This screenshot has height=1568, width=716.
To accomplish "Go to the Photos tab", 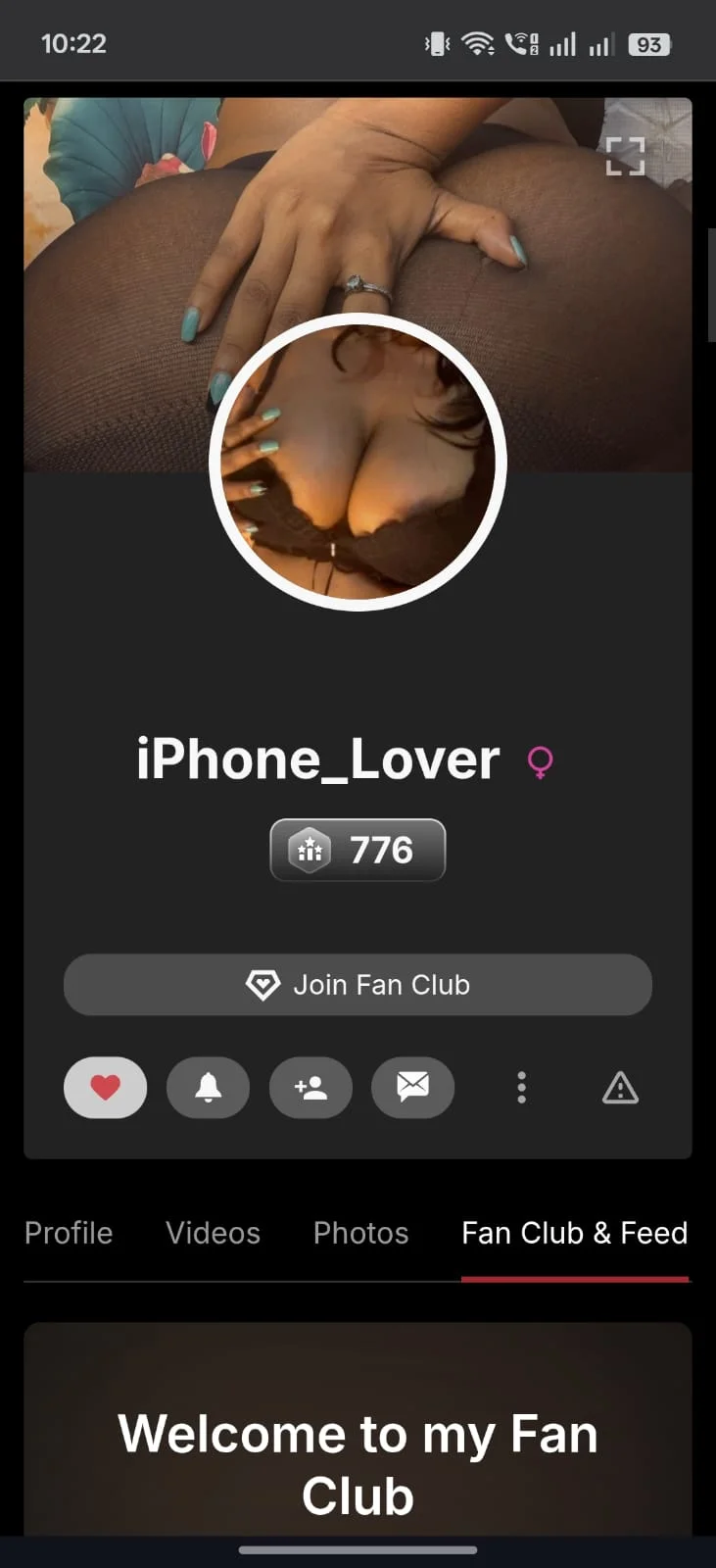I will pyautogui.click(x=360, y=1233).
